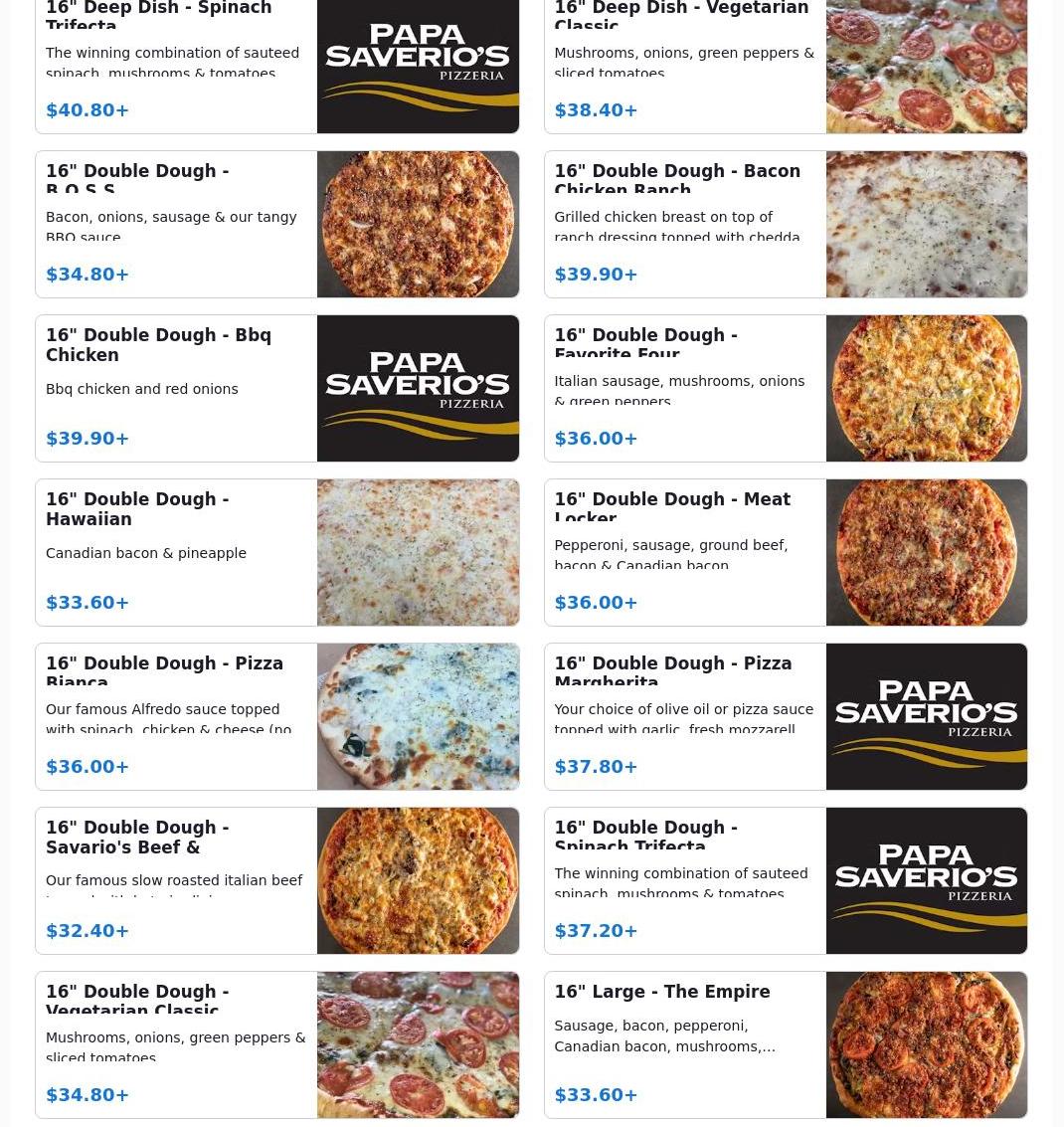Open 16" Double Dough Favorite Four details

point(785,388)
